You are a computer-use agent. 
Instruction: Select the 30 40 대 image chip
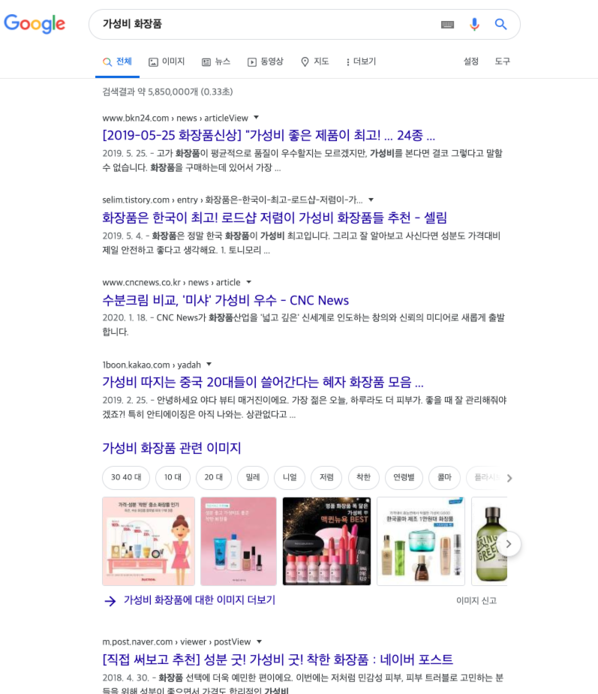click(x=126, y=478)
